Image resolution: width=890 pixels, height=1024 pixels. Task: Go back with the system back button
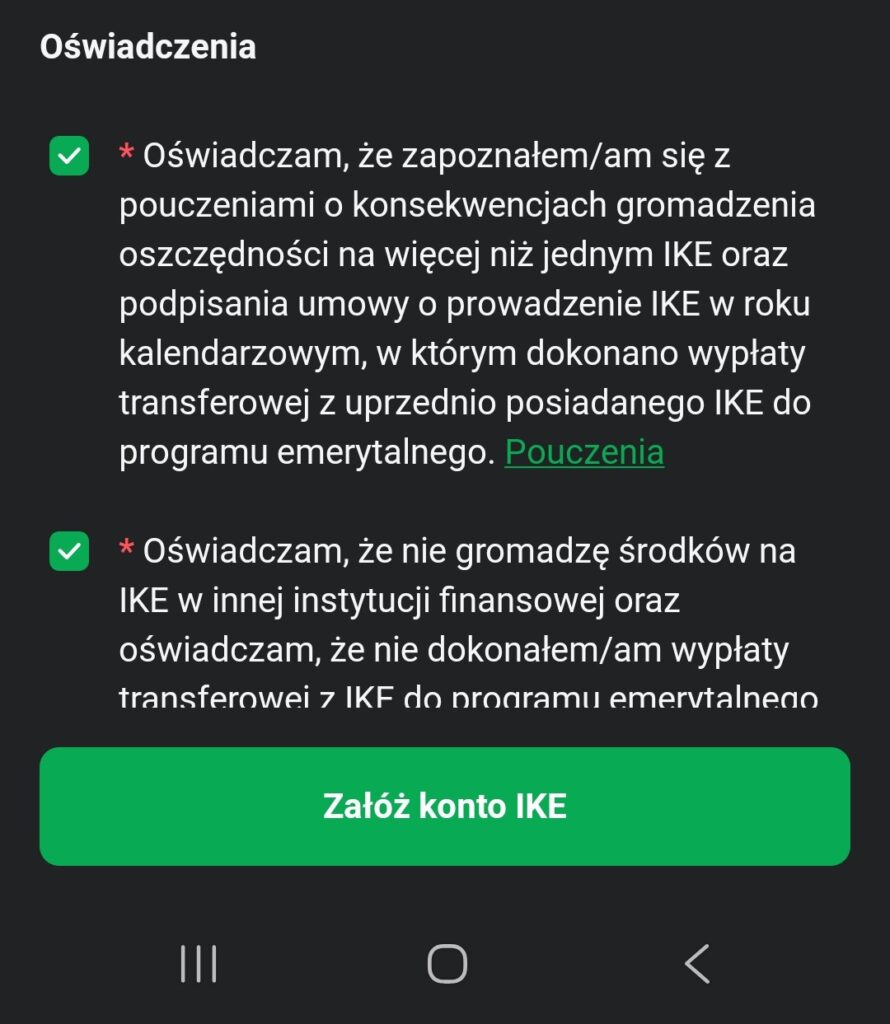697,964
